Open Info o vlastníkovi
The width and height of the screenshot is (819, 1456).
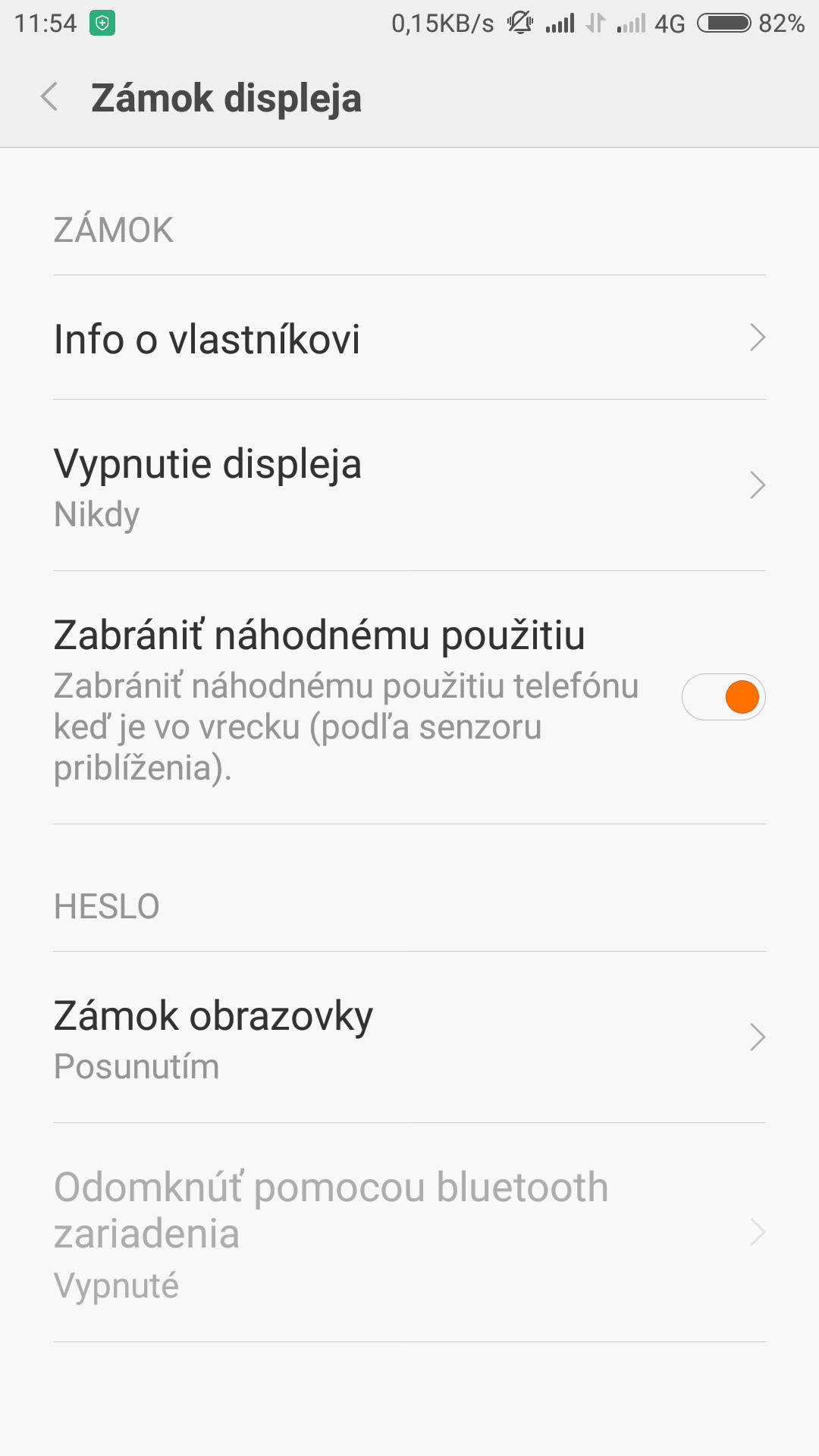click(x=409, y=337)
